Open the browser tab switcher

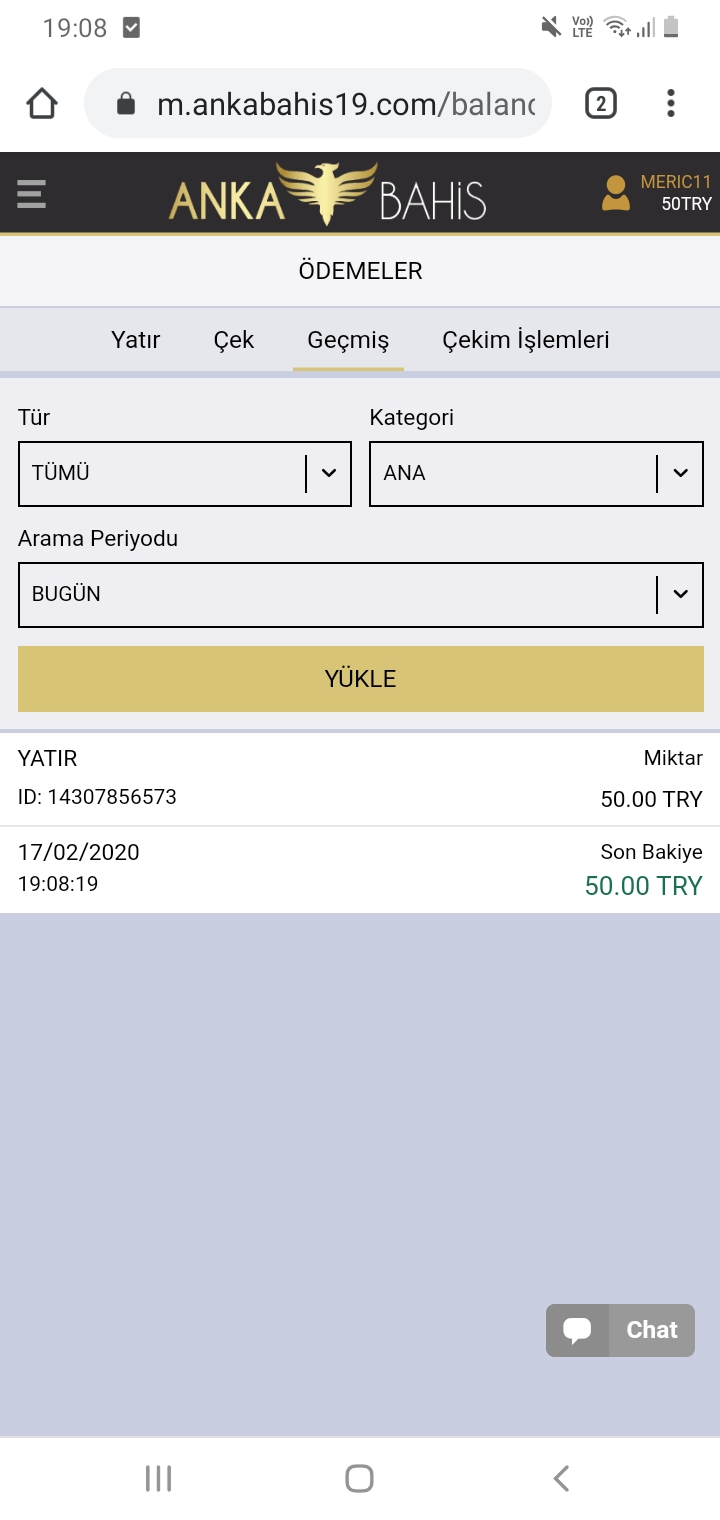coord(600,104)
